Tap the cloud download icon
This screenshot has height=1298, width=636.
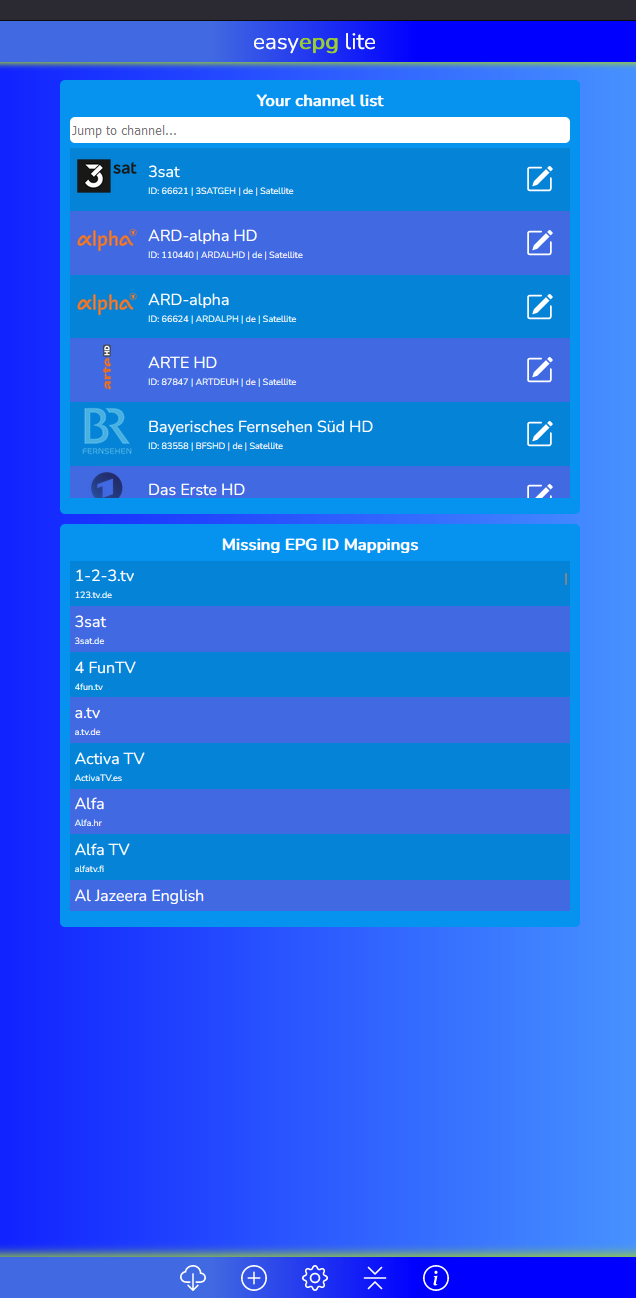click(193, 1277)
